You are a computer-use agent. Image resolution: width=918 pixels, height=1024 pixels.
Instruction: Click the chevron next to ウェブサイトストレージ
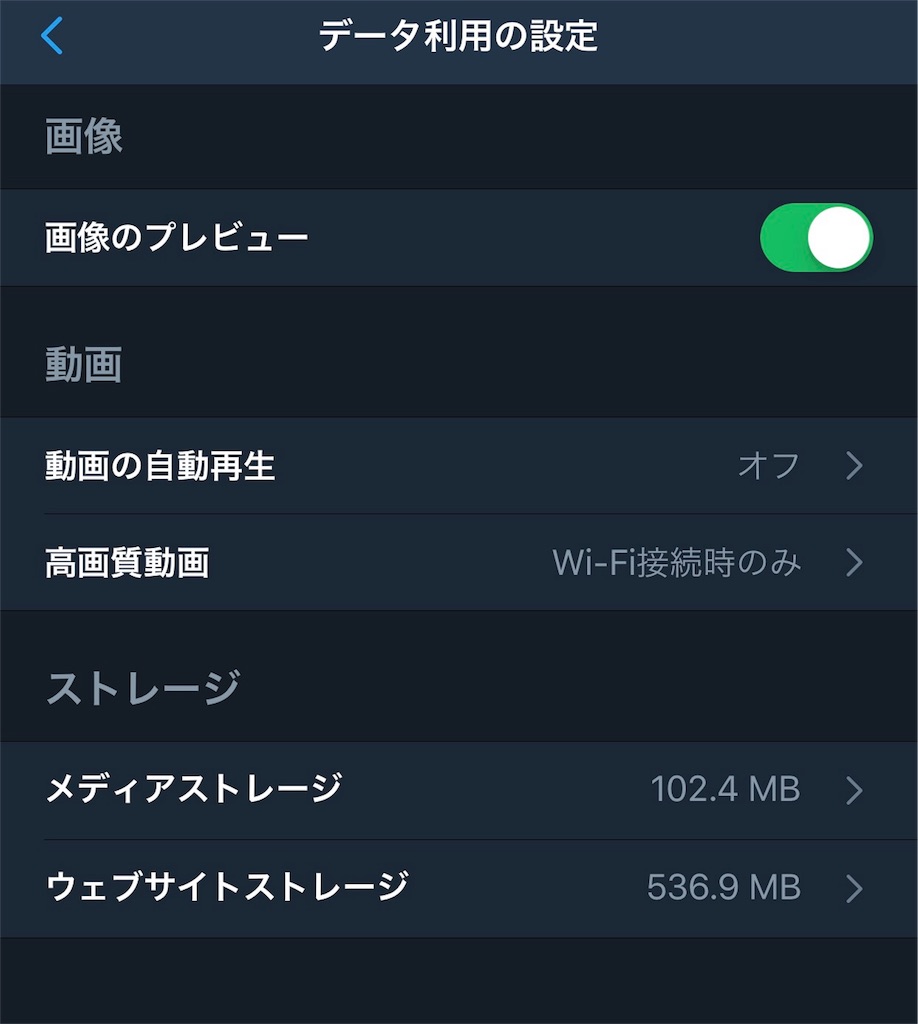(x=856, y=888)
